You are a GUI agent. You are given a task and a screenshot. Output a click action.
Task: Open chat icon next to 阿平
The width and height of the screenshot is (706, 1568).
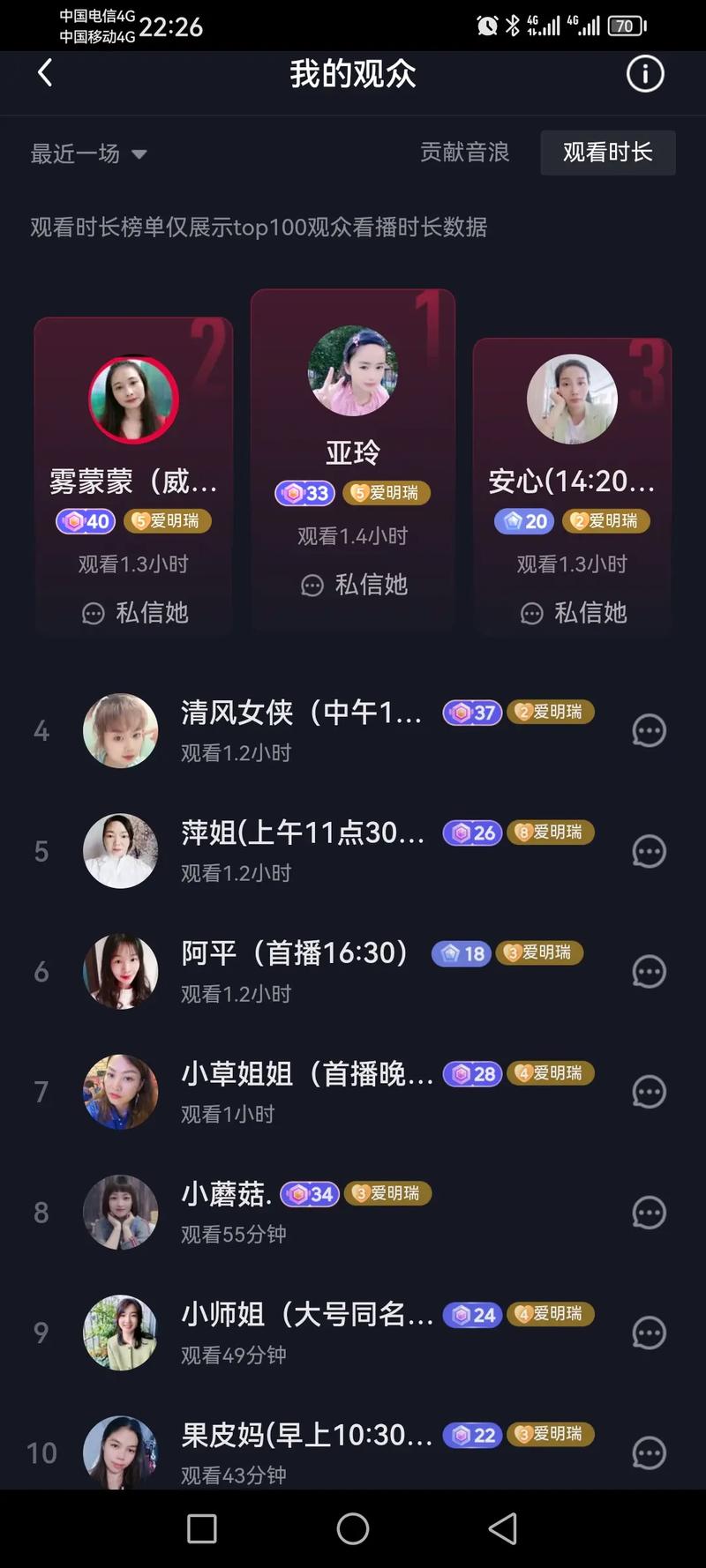650,971
